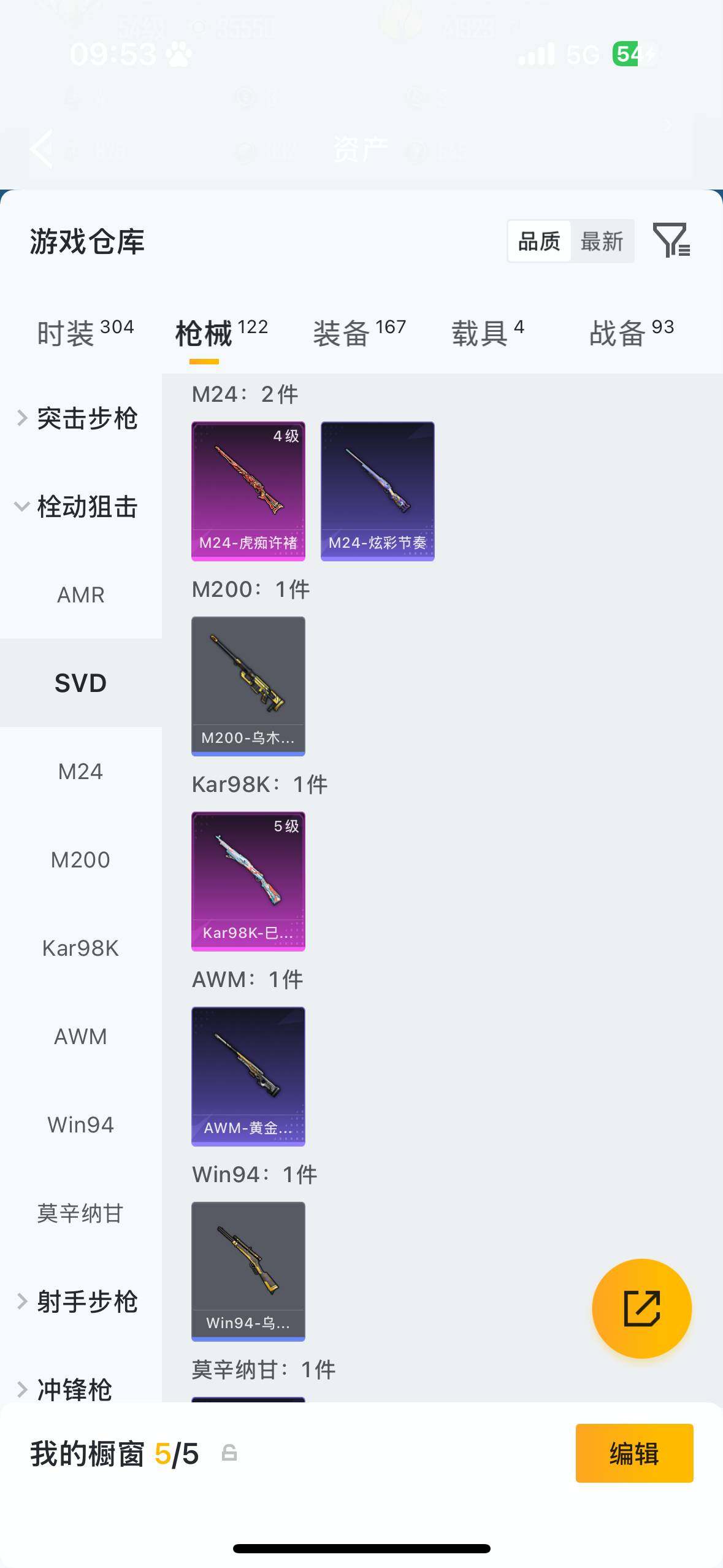
Task: Expand the 突击步枪 category
Action: (80, 418)
